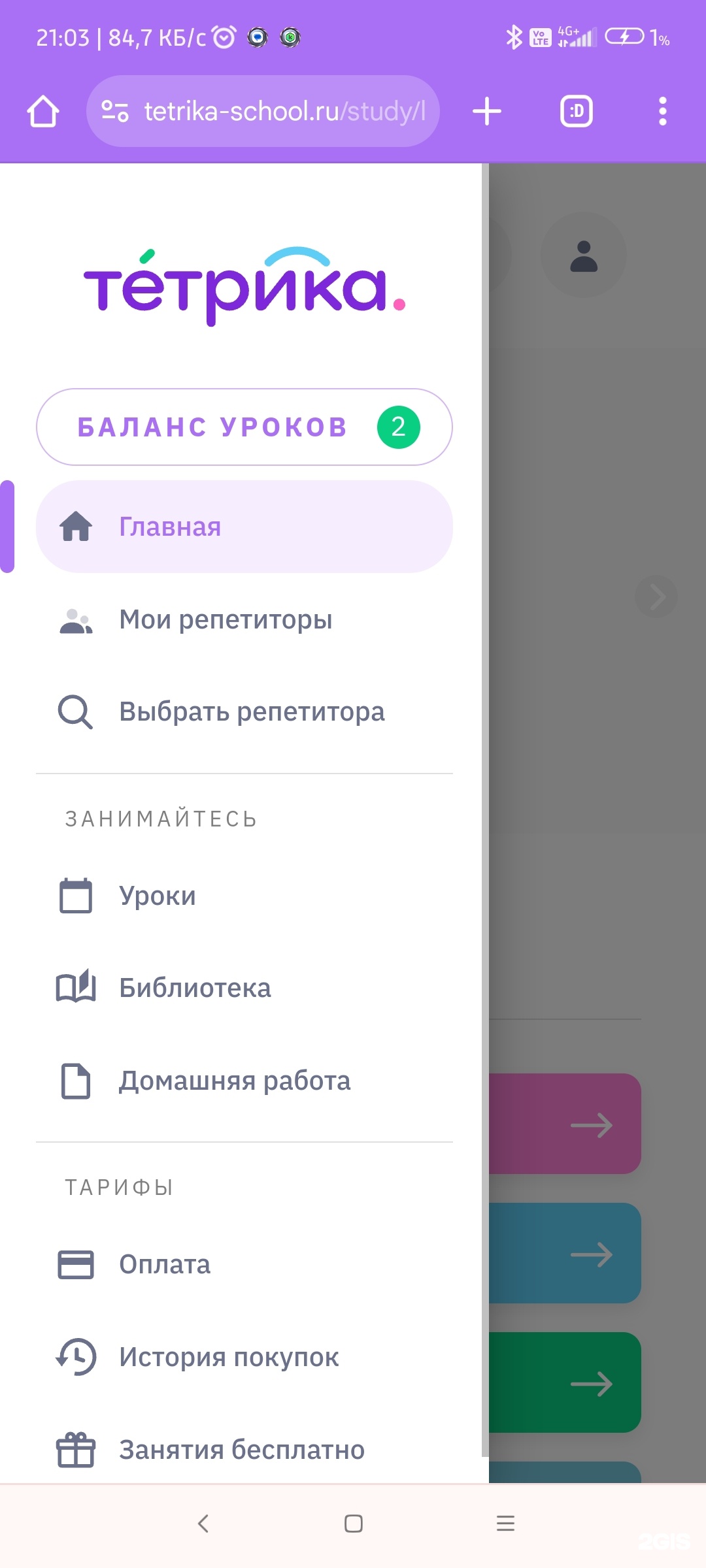Open a new browser tab

pyautogui.click(x=487, y=111)
